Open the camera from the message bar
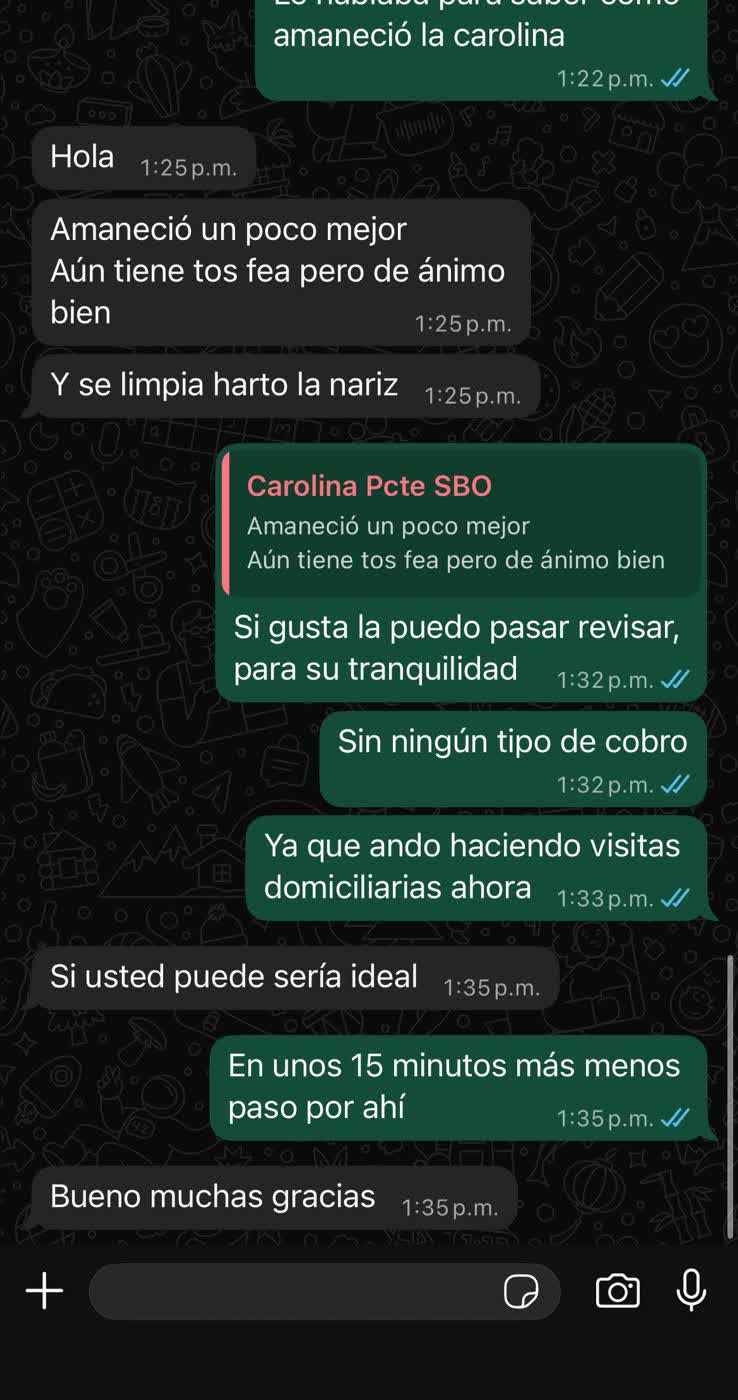The height and width of the screenshot is (1400, 738). tap(617, 1291)
